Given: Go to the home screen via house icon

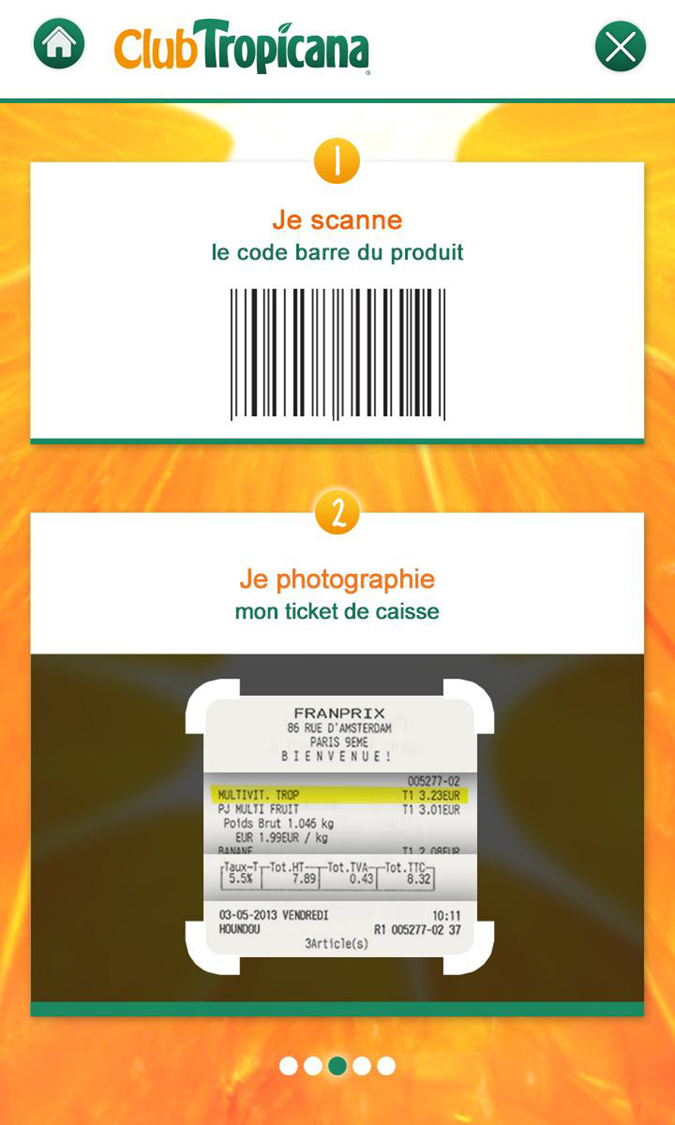Looking at the screenshot, I should click(59, 44).
